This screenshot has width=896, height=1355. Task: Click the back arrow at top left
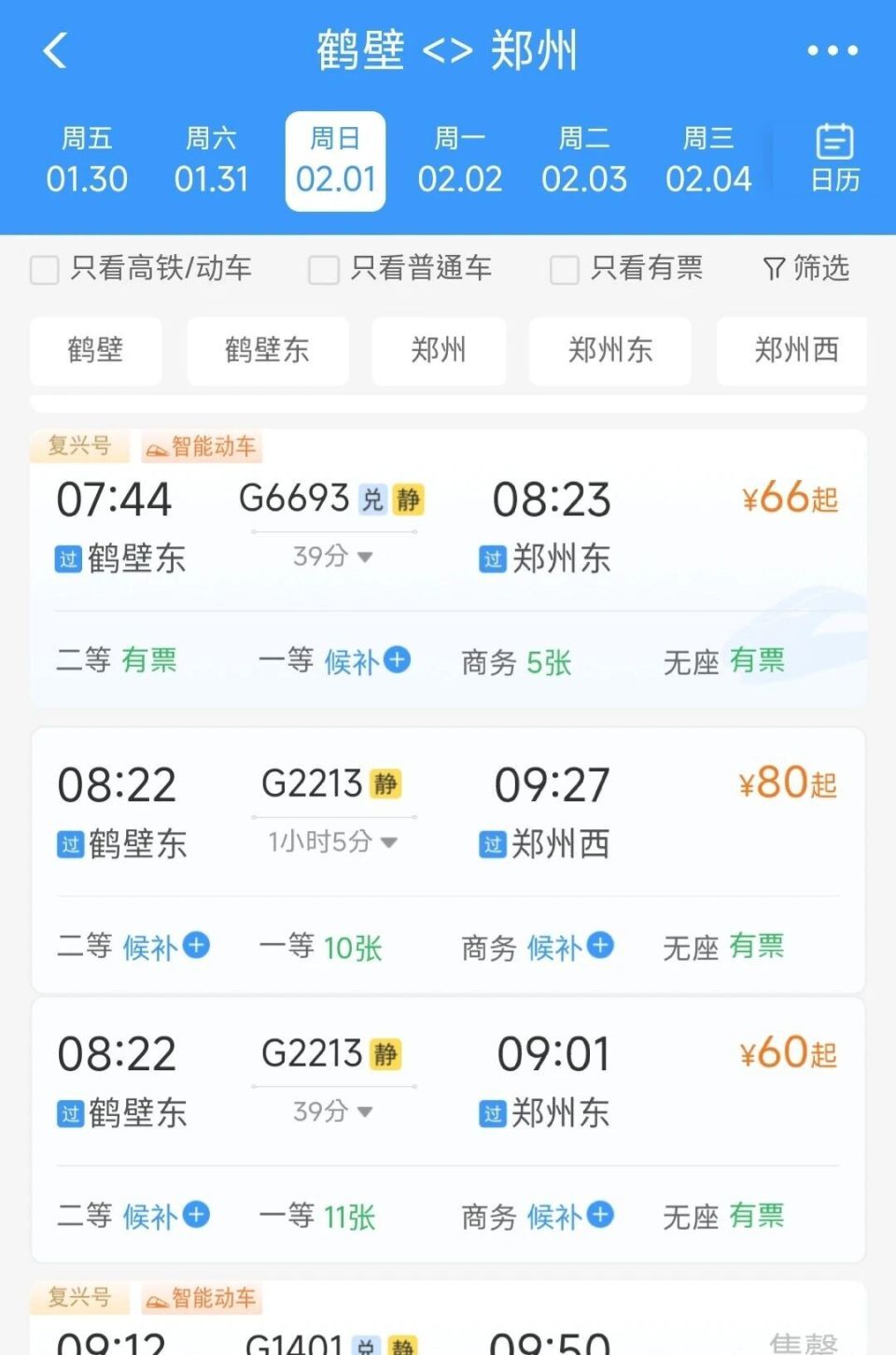pos(53,50)
